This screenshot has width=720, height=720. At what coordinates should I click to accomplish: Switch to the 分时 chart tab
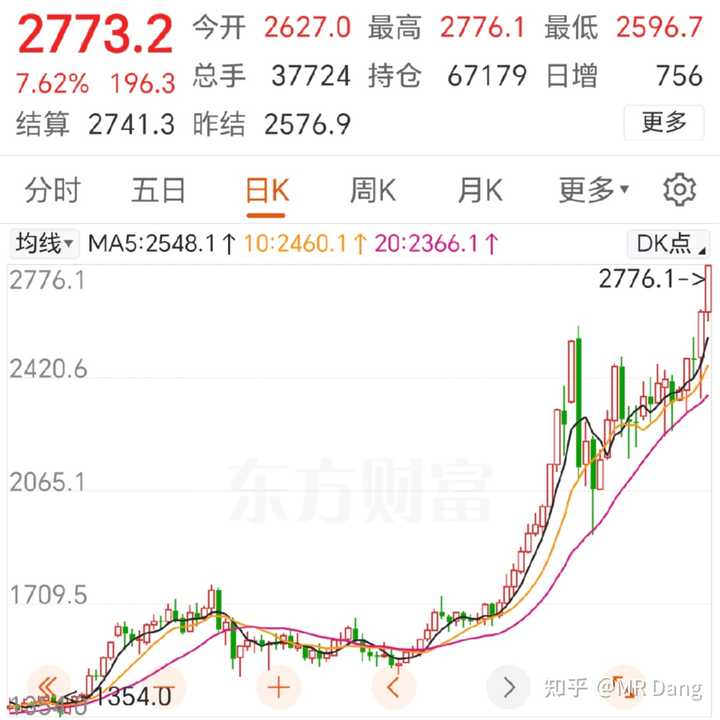click(52, 190)
